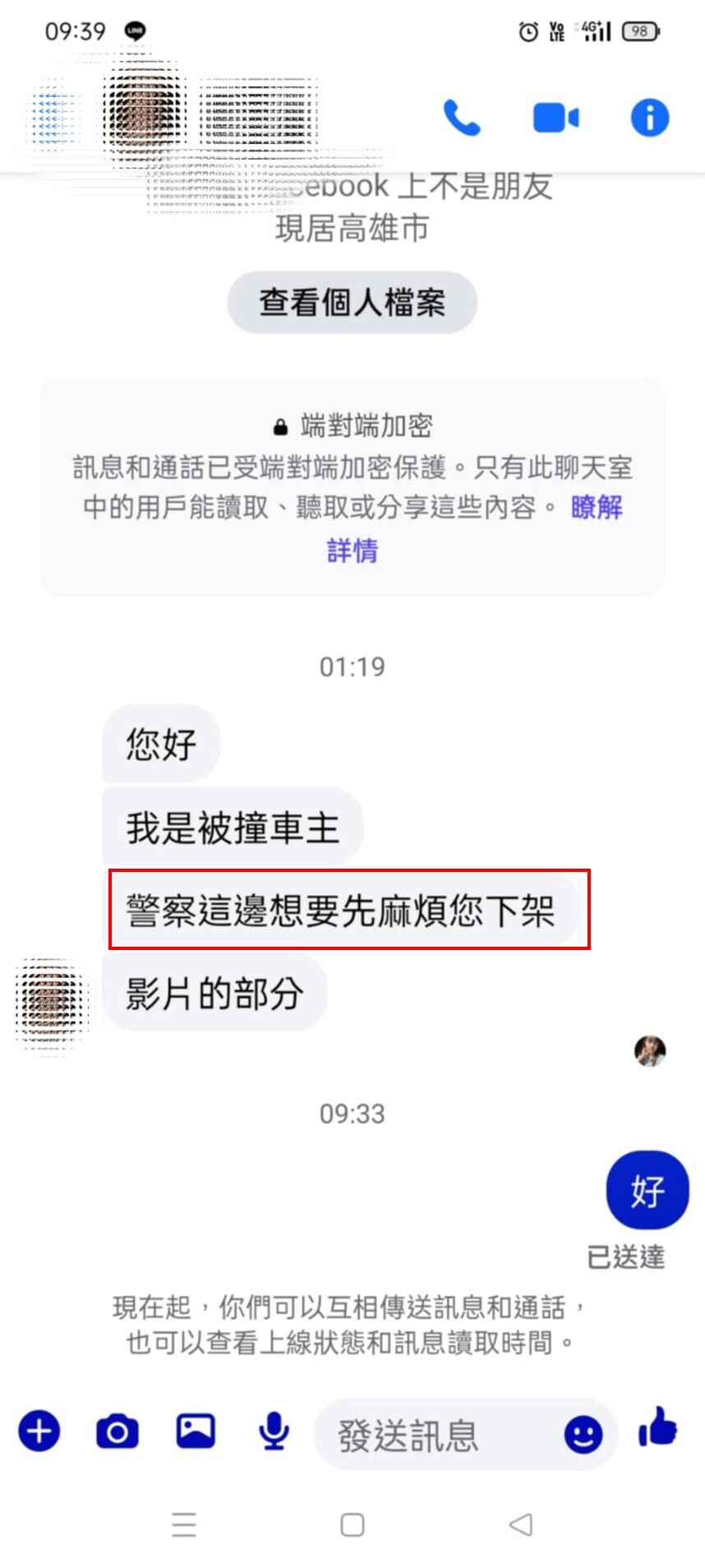The image size is (705, 1568).
Task: Start a video call
Action: [x=555, y=117]
